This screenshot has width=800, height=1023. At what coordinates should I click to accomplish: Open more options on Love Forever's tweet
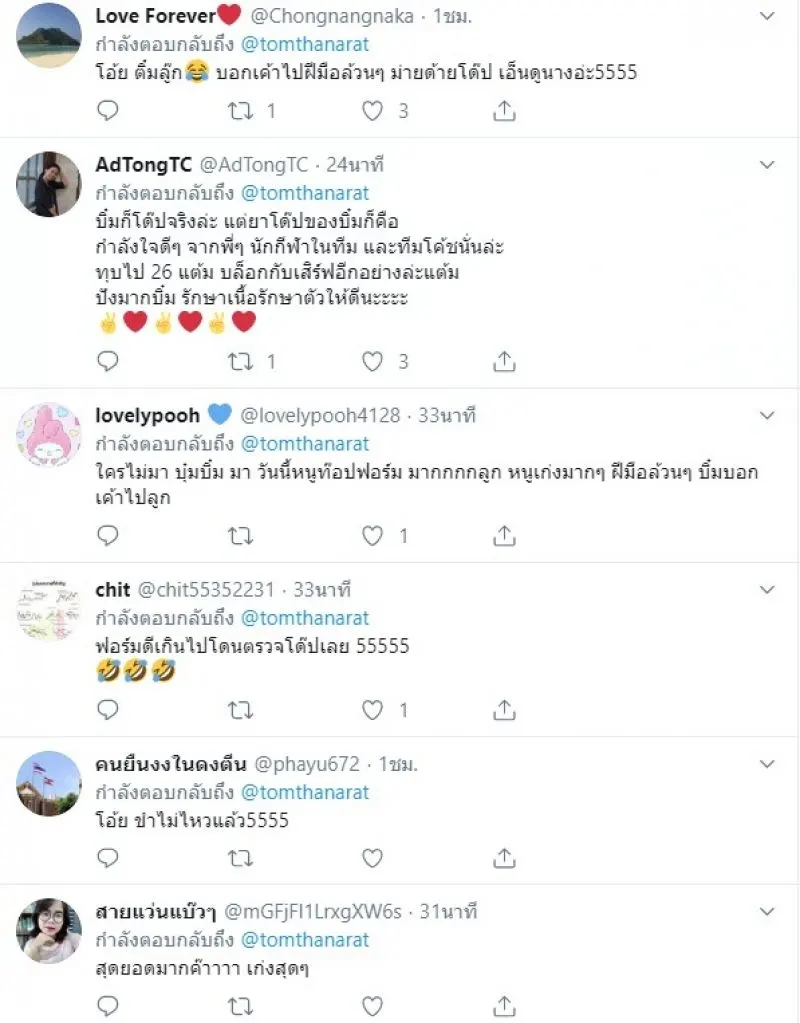click(767, 16)
